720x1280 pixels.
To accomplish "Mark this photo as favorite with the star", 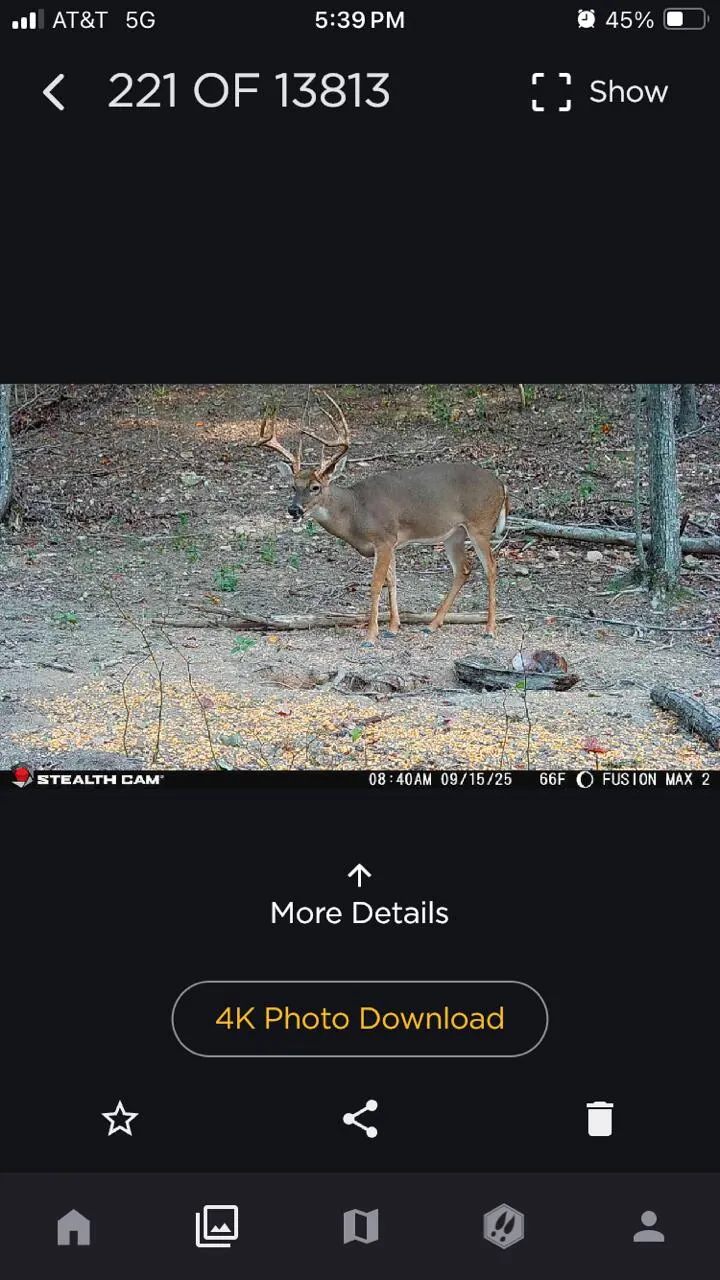I will click(120, 1119).
